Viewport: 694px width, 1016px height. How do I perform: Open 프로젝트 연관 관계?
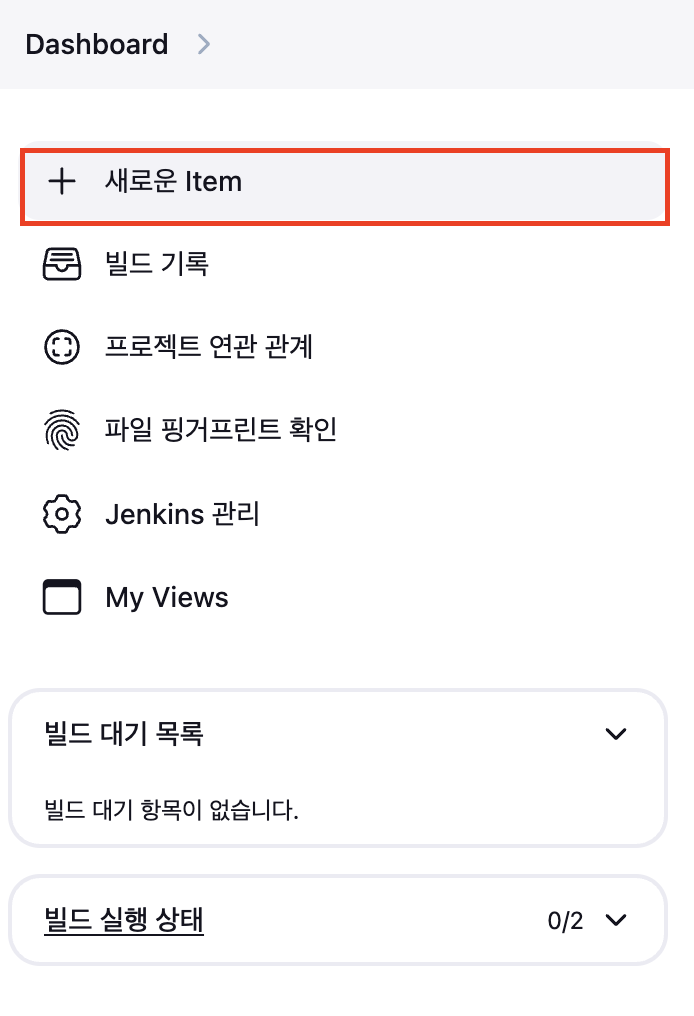[x=208, y=347]
